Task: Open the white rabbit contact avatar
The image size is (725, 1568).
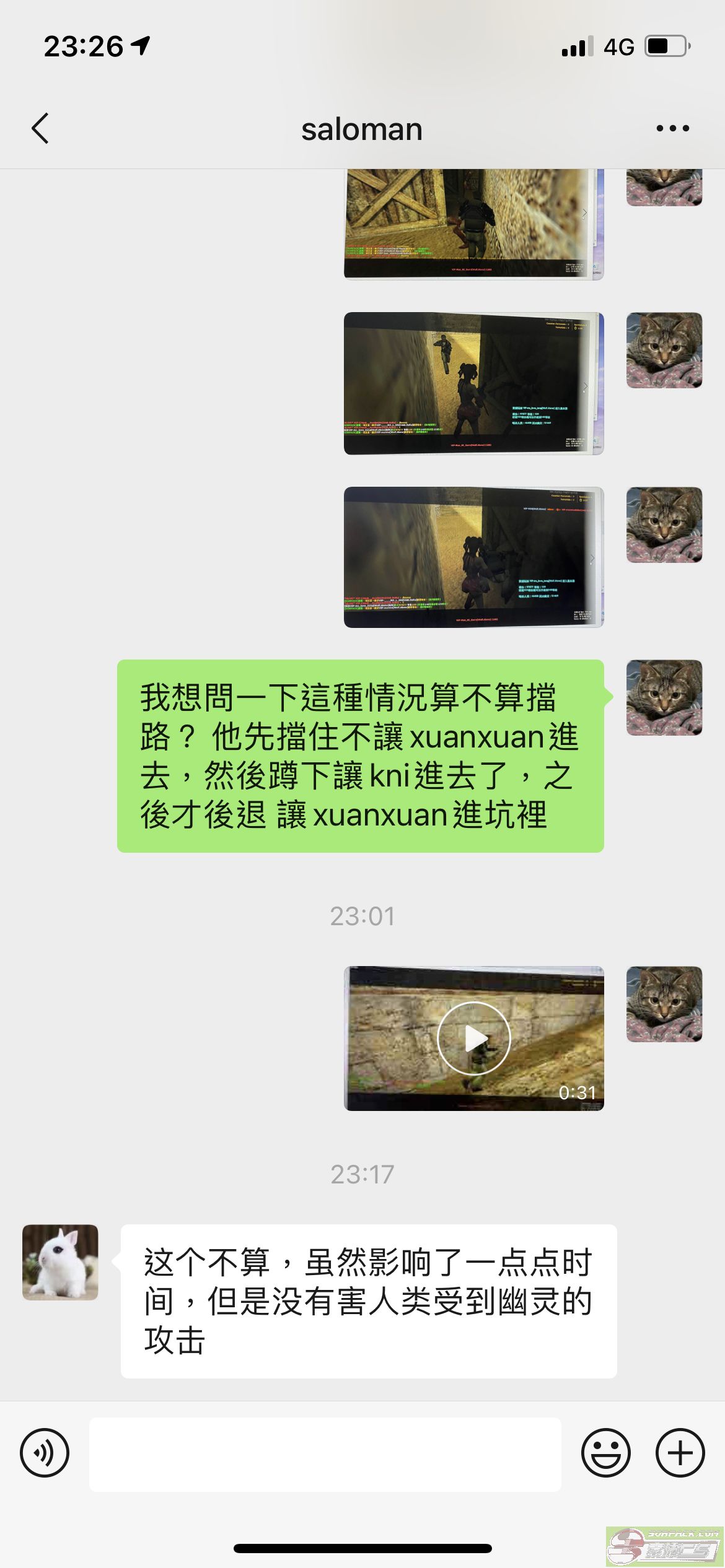Action: point(60,1262)
